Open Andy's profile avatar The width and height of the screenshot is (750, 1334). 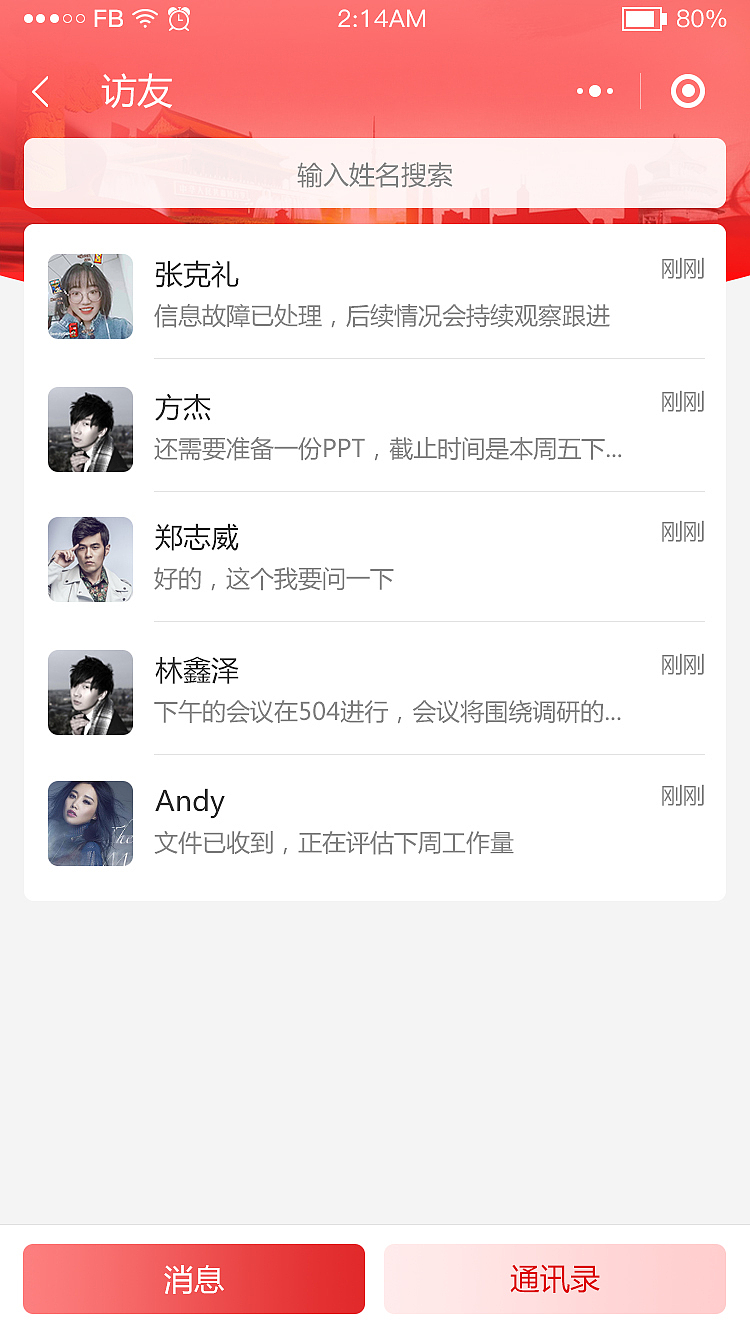point(90,823)
